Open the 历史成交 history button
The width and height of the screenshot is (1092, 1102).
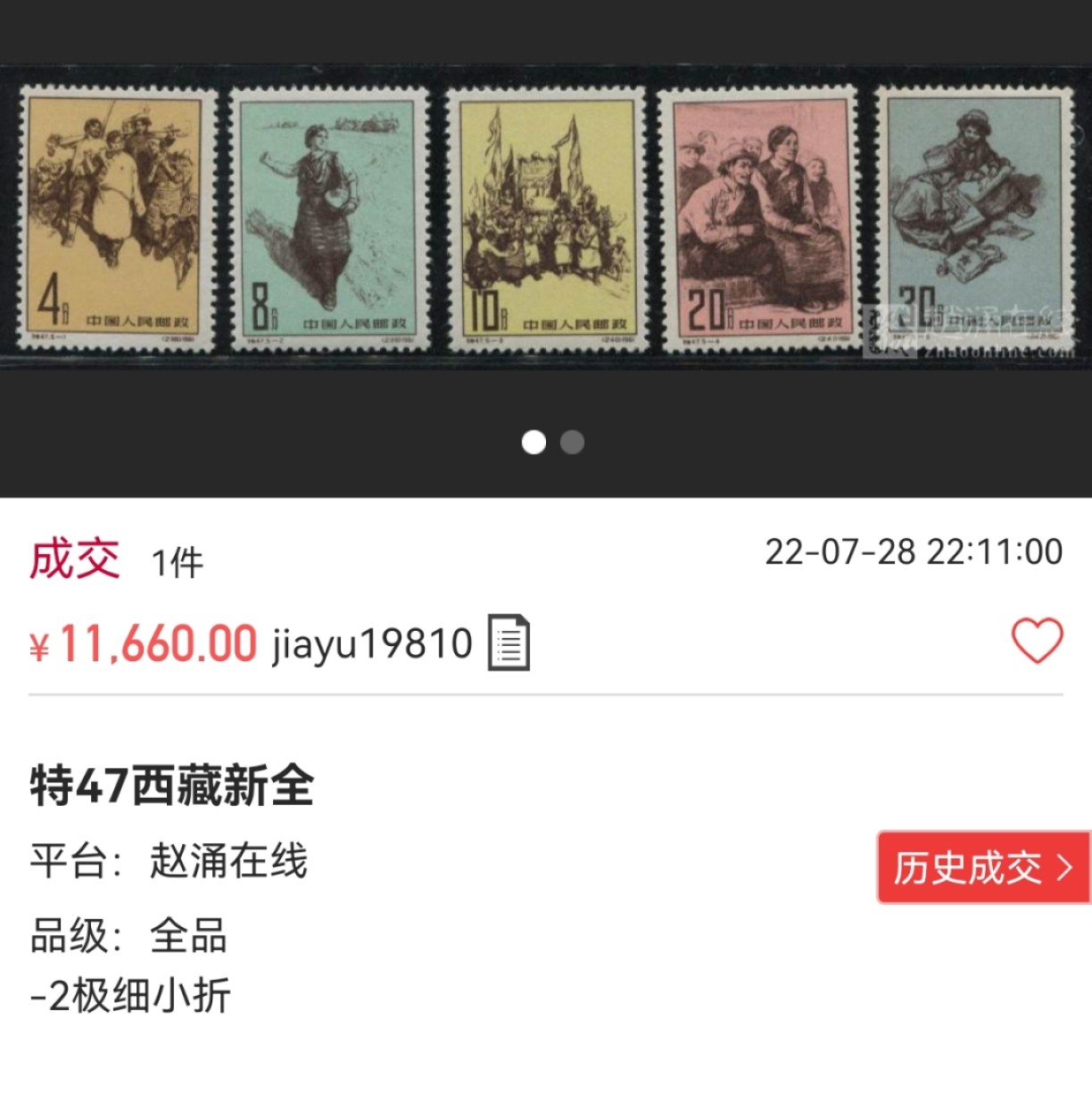tap(983, 867)
